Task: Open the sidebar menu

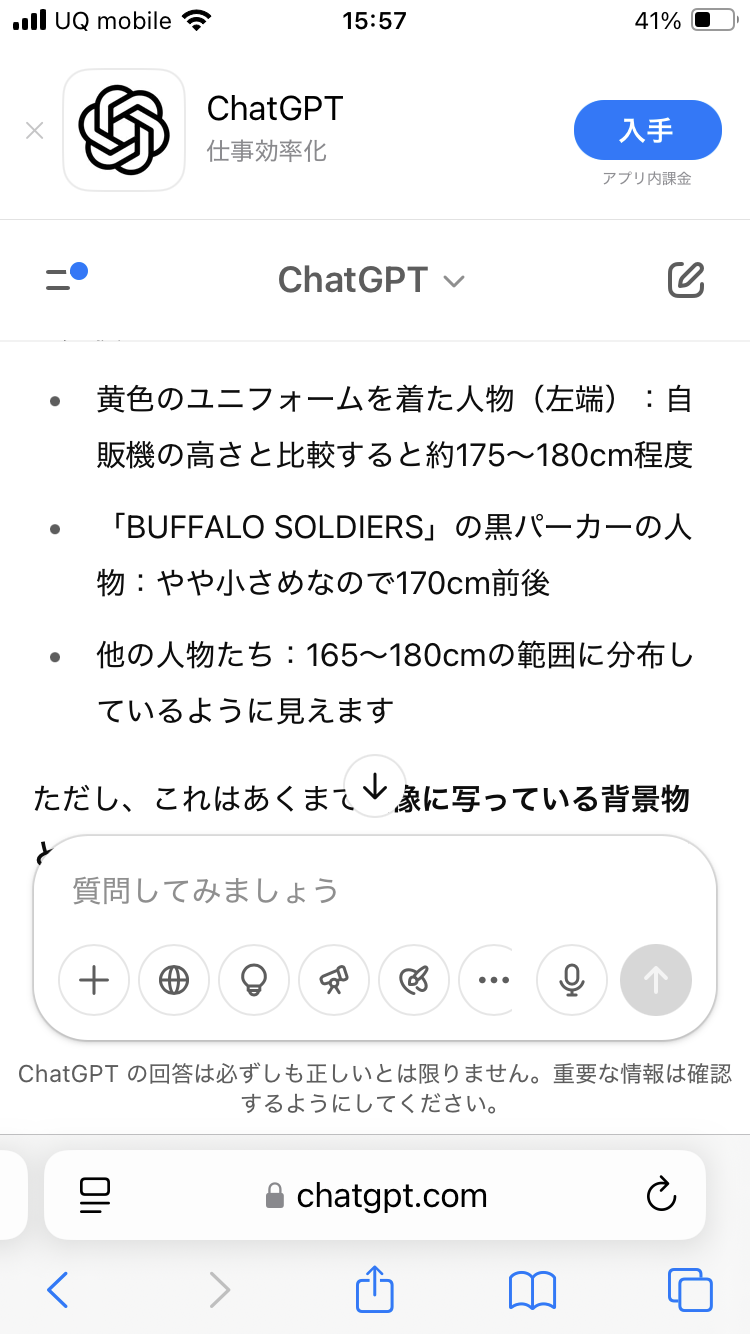Action: 66,278
